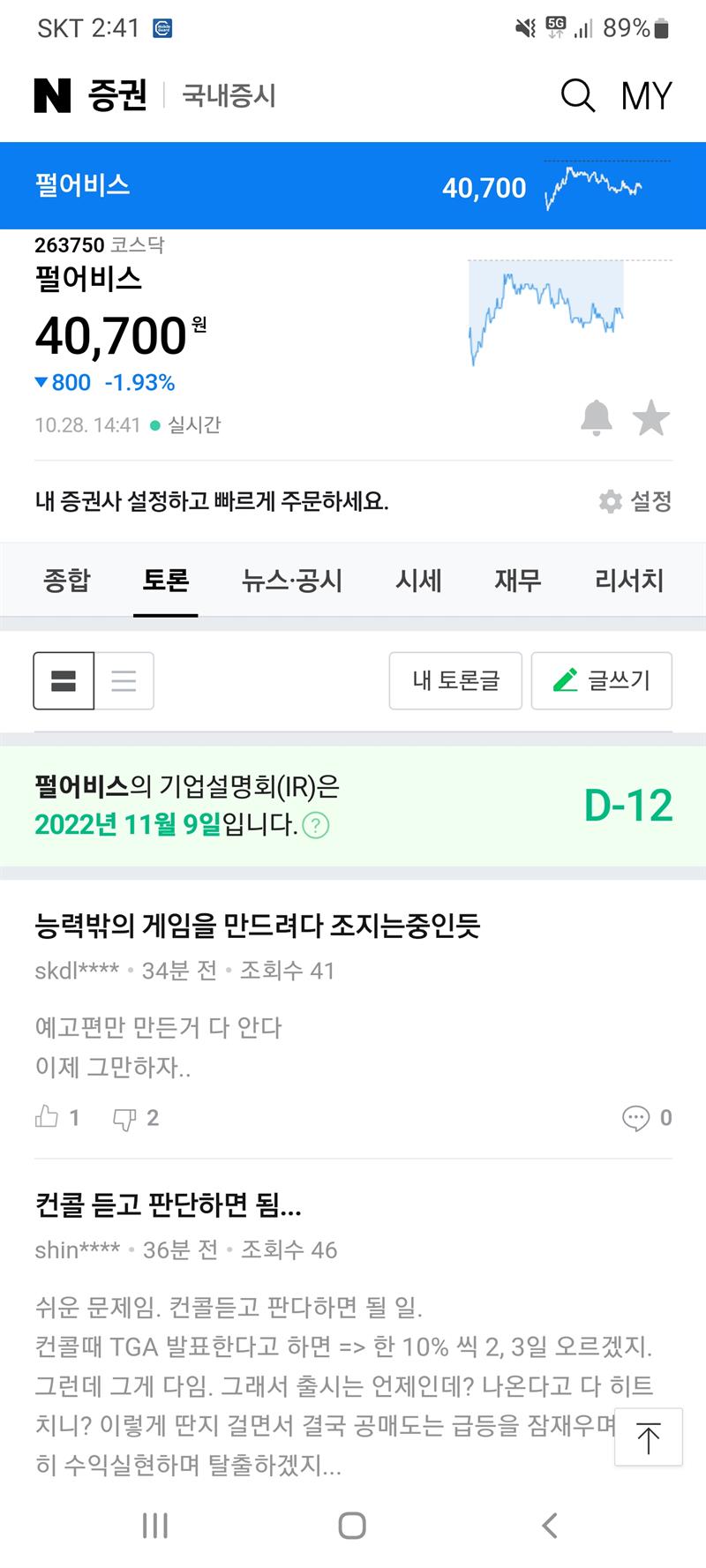
Task: Switch to the 리서치 tab
Action: (x=628, y=580)
